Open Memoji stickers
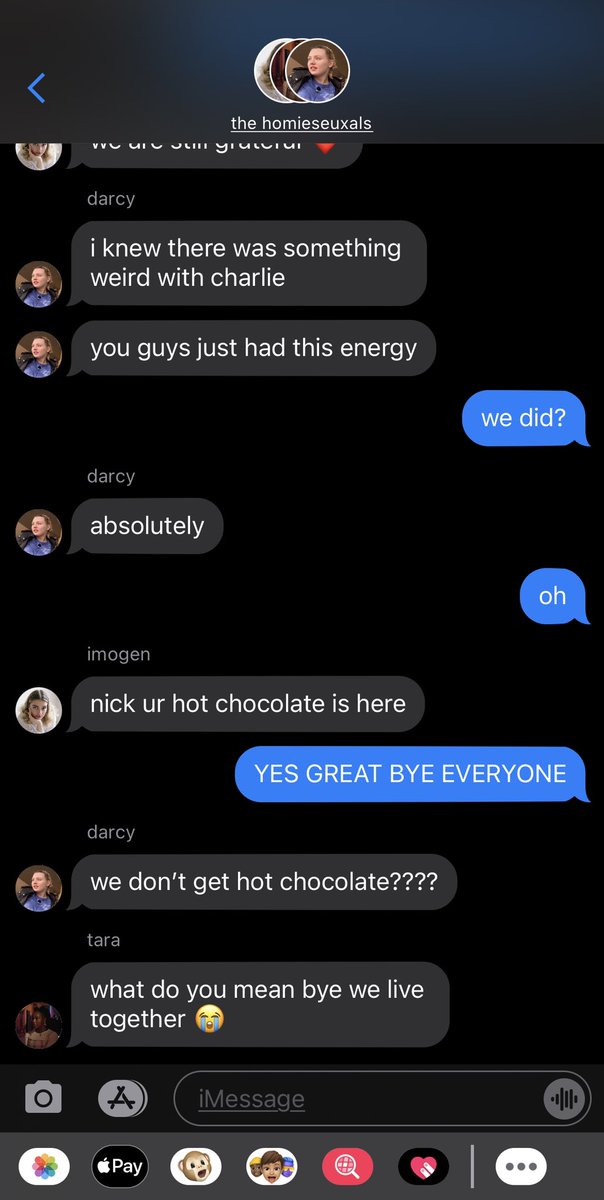Screen dimensions: 604x1200 272,1166
